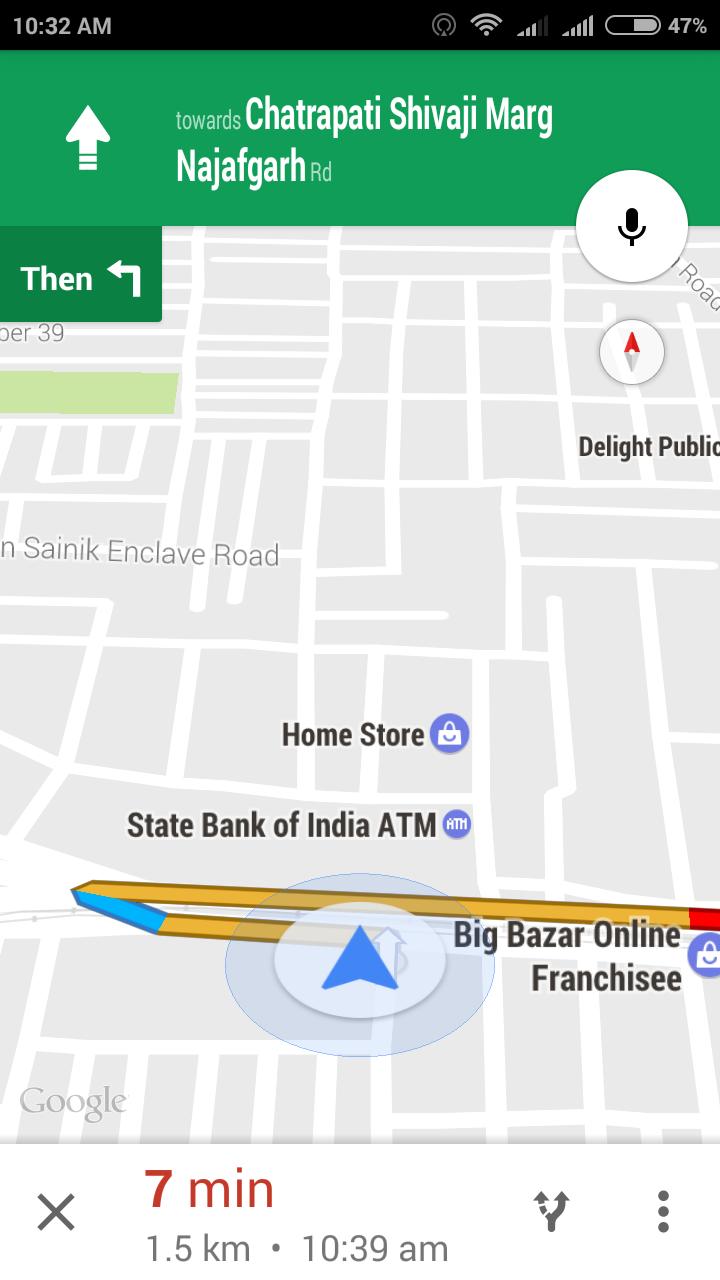Exit navigation with the X button
Viewport: 720px width, 1280px height.
55,1210
